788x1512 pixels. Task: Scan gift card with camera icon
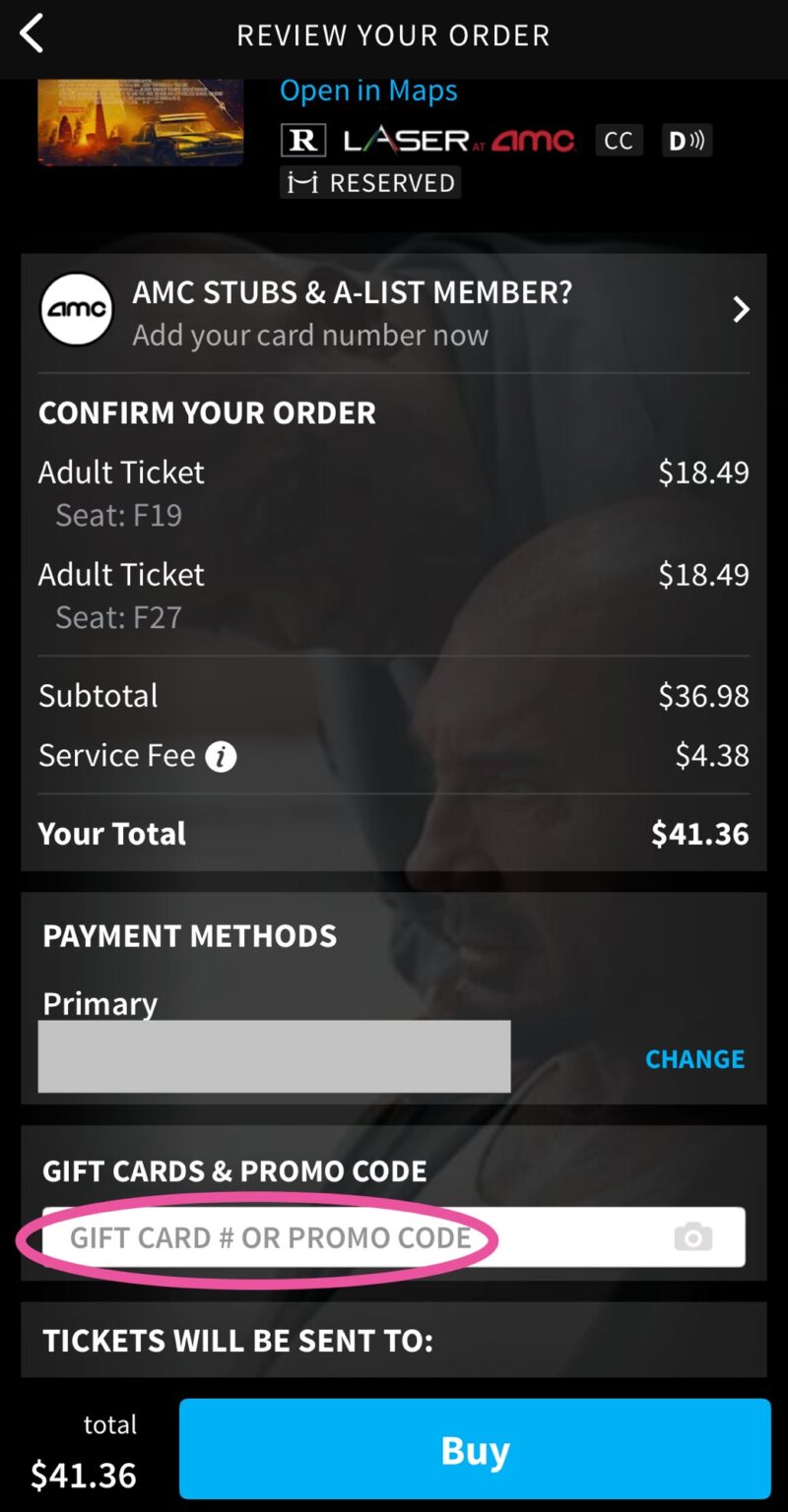click(x=692, y=1237)
